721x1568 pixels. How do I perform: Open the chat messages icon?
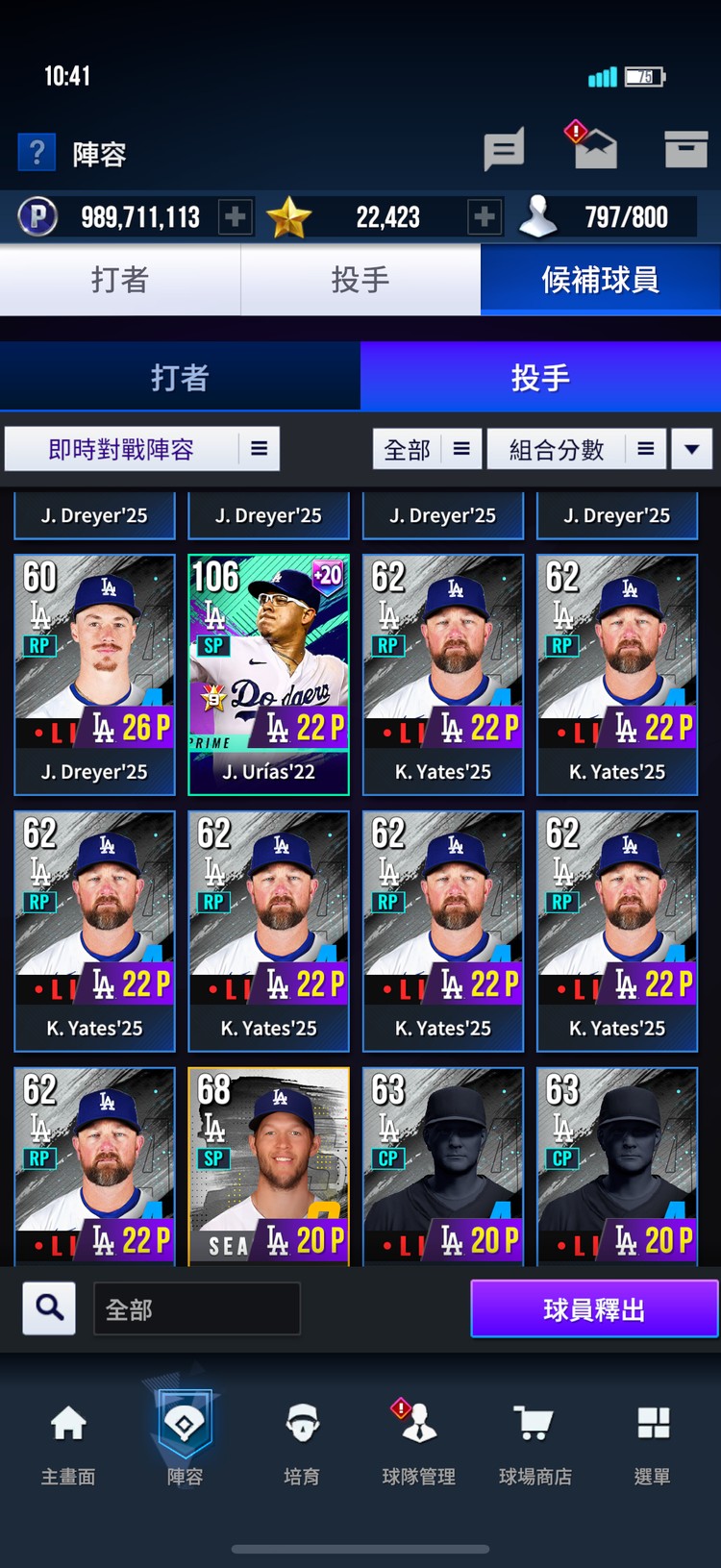[x=504, y=150]
